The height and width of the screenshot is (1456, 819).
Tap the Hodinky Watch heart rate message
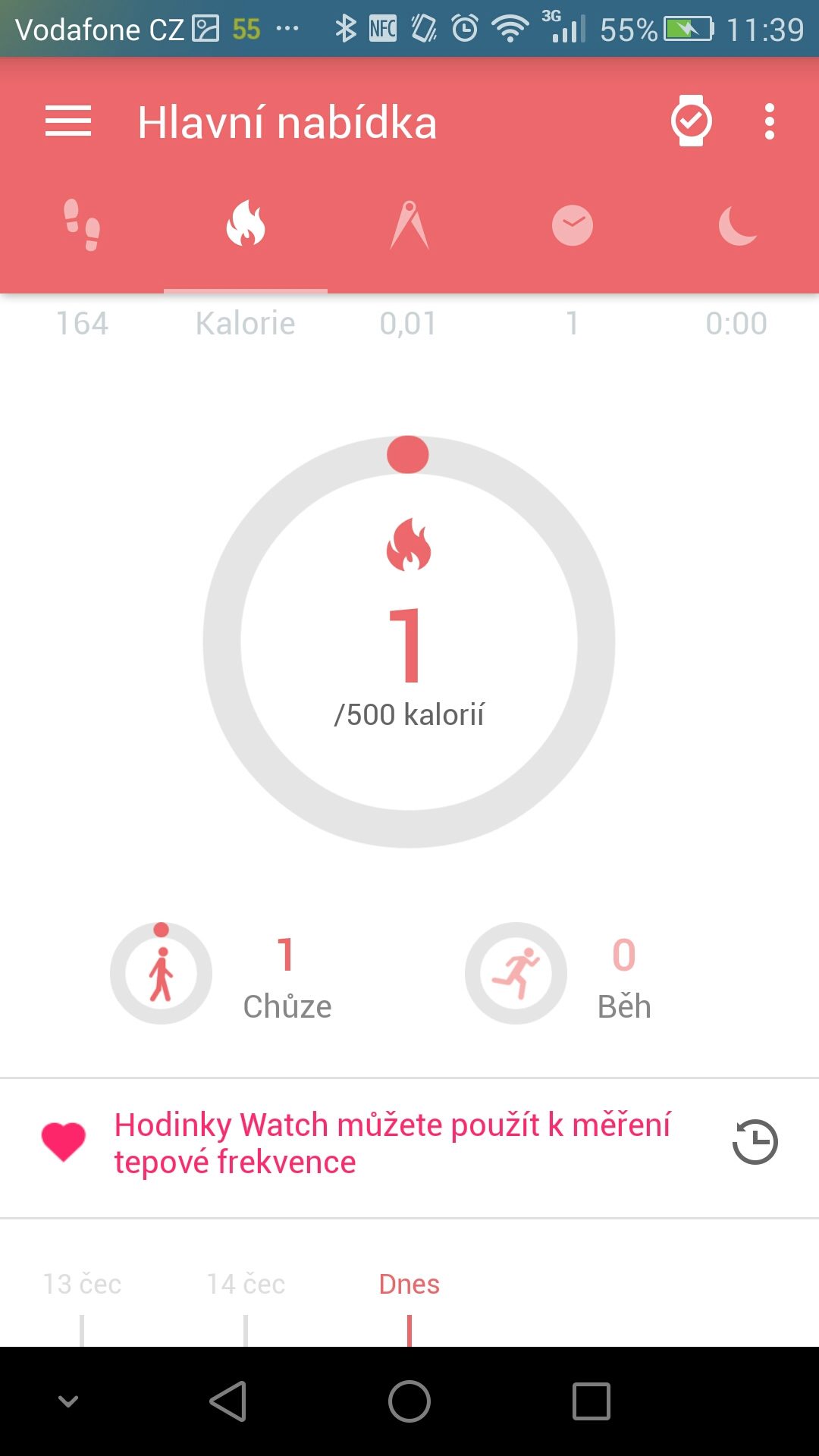click(x=392, y=1143)
